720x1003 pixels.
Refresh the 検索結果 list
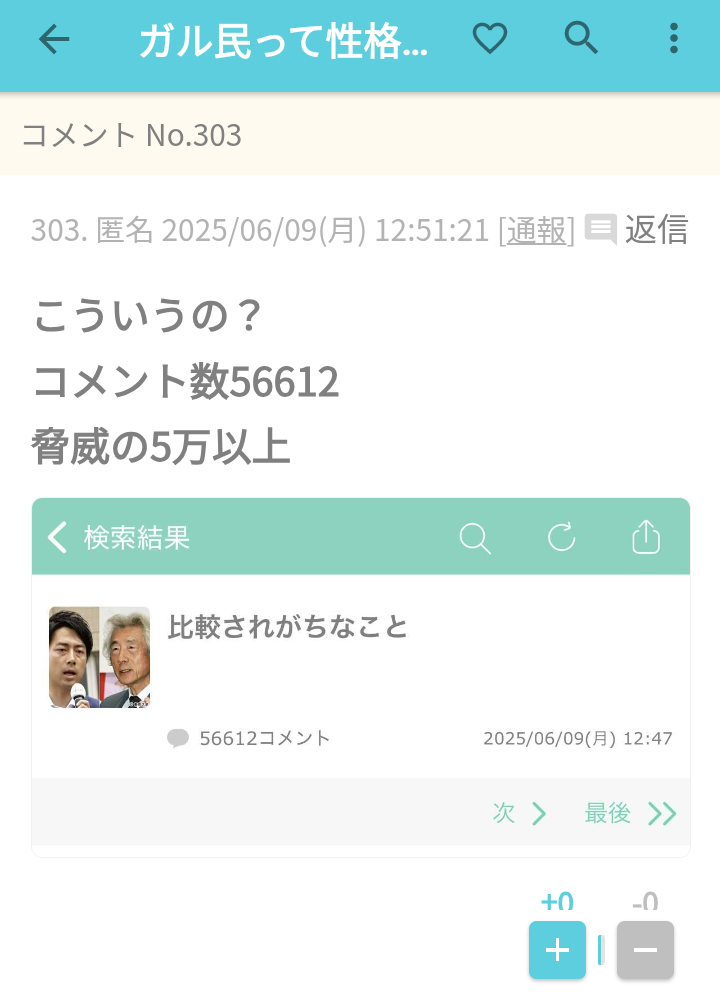[561, 536]
